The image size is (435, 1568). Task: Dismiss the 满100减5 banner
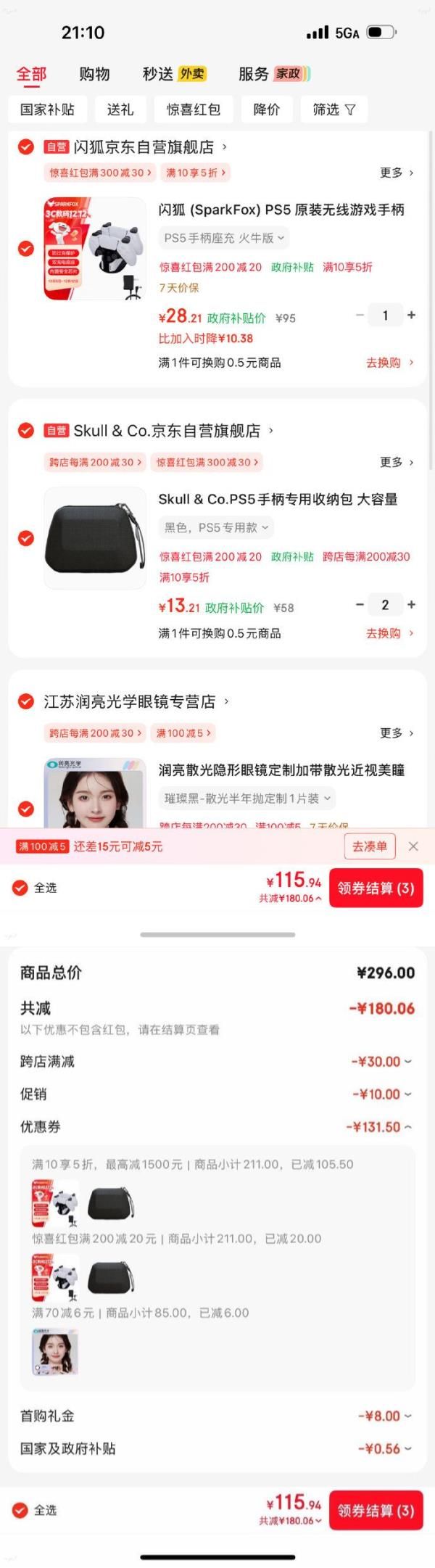413,846
